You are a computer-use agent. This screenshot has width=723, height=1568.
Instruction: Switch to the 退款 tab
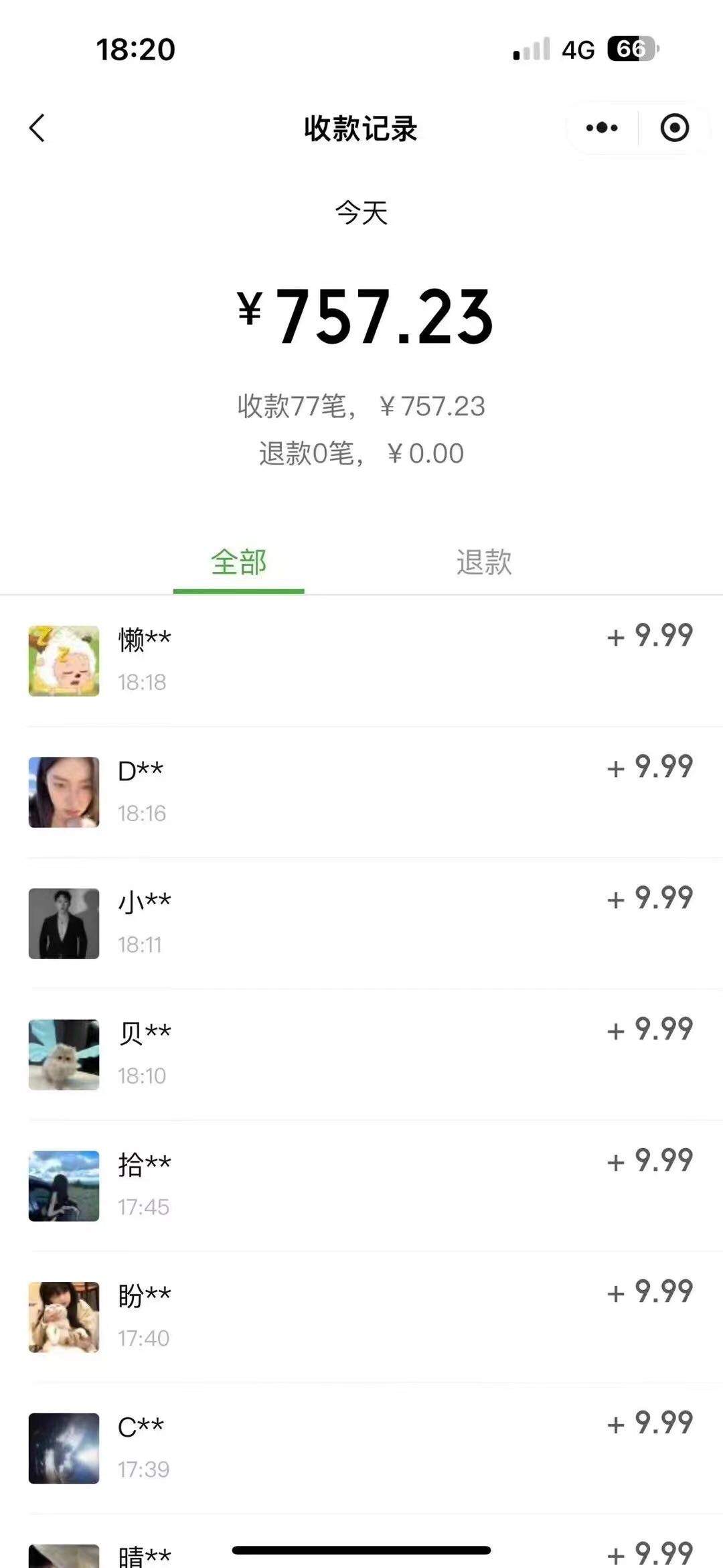(484, 562)
